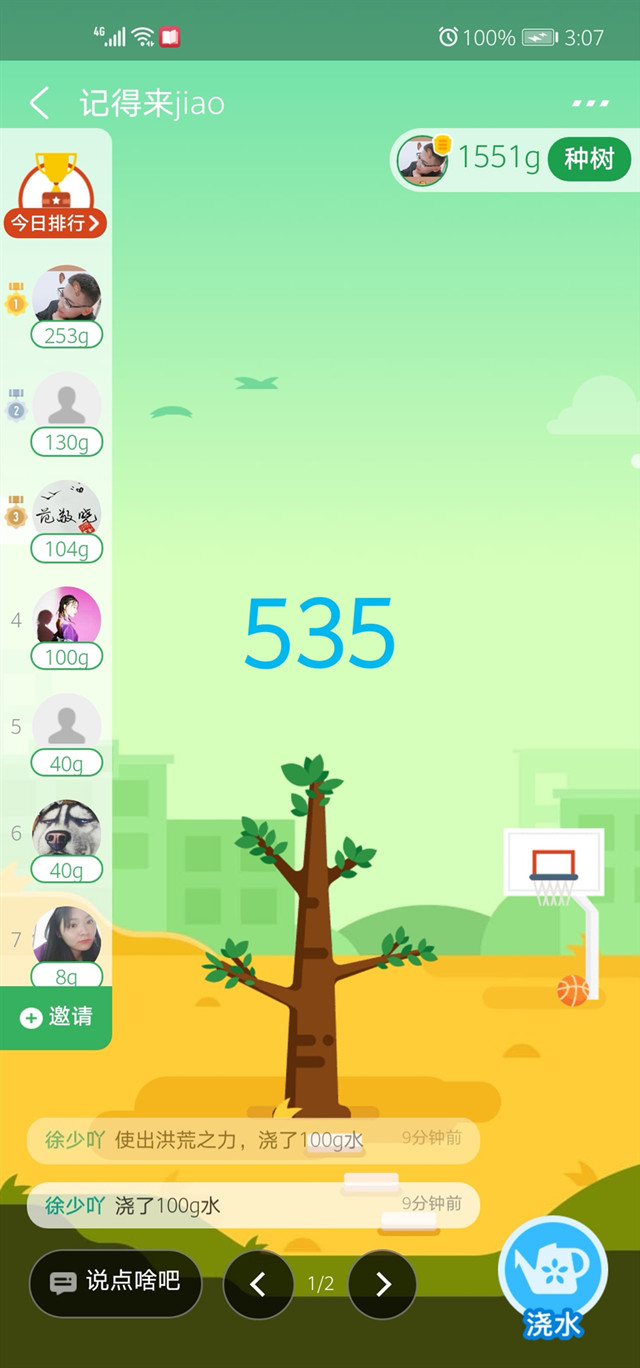The width and height of the screenshot is (640, 1368).
Task: Open 今日排行 daily ranking
Action: coord(56,222)
